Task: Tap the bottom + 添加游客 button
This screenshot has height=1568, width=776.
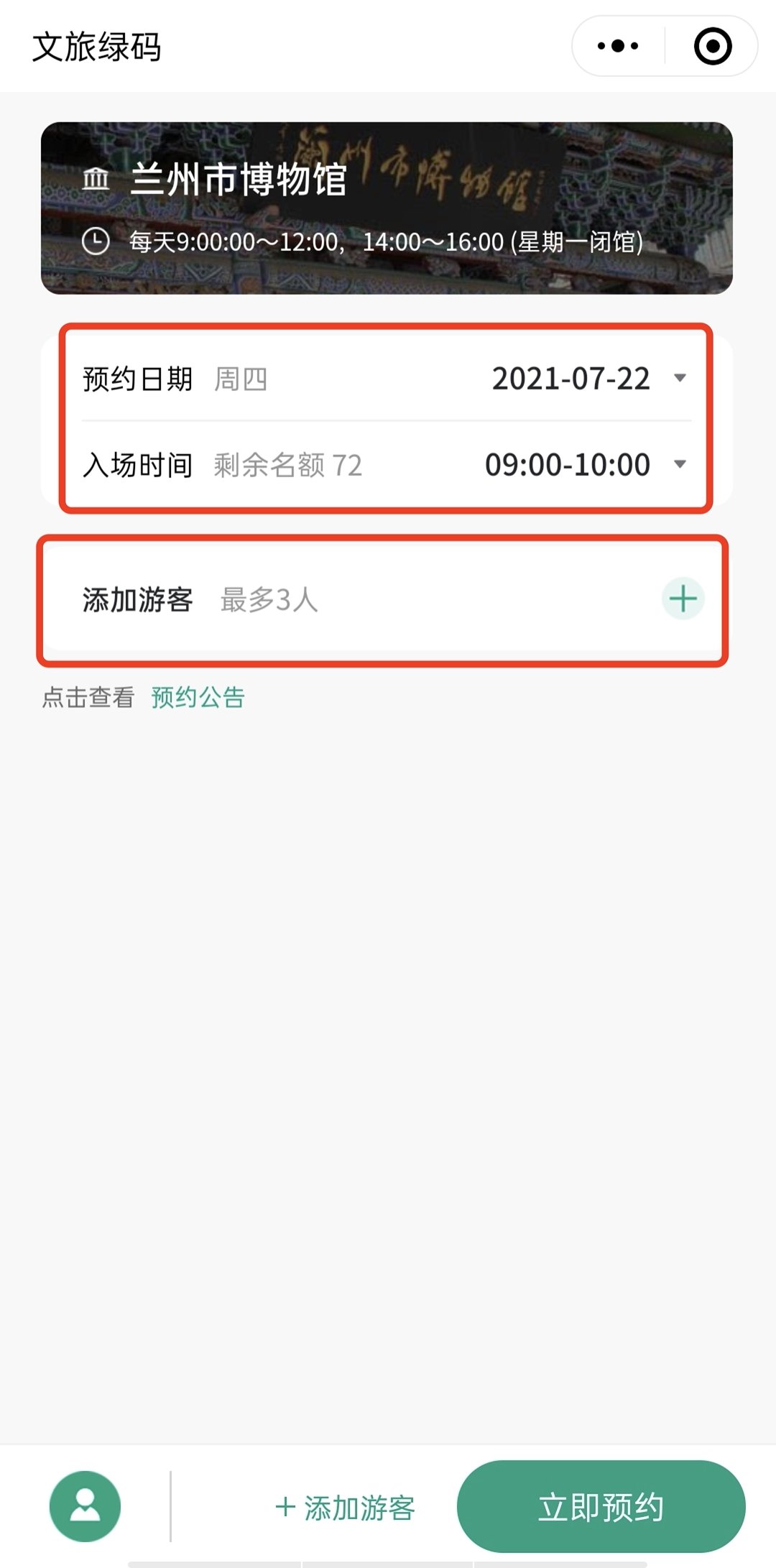Action: [x=346, y=1508]
